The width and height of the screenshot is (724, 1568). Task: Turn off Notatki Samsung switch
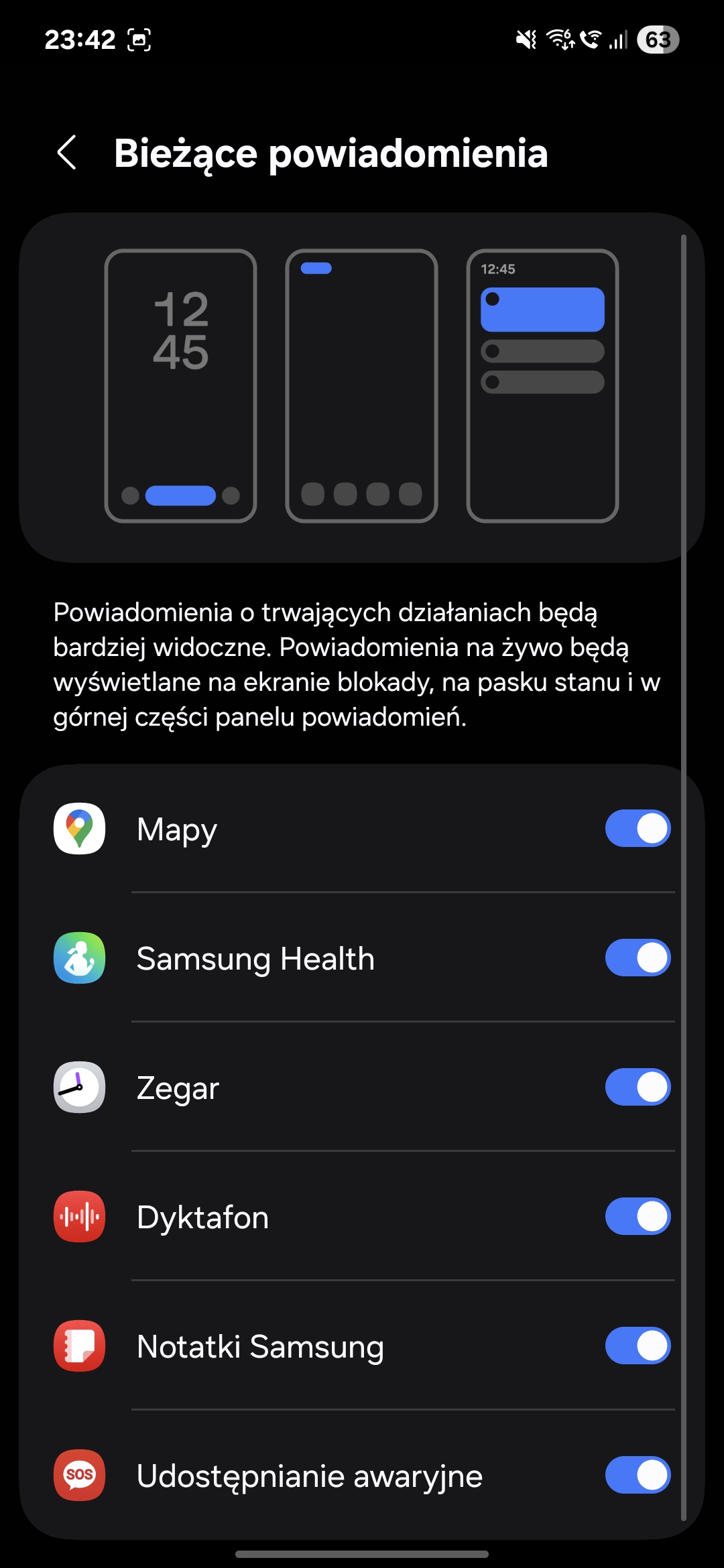click(x=638, y=1346)
